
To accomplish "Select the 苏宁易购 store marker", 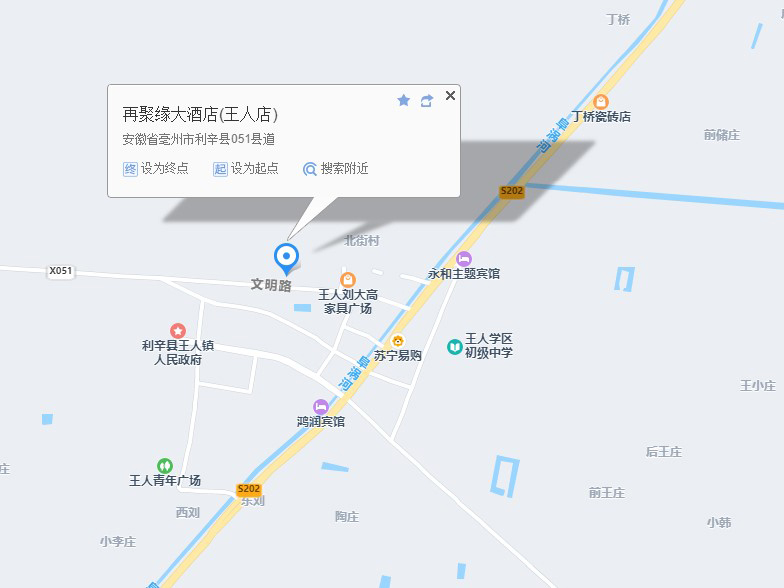I will 398,341.
